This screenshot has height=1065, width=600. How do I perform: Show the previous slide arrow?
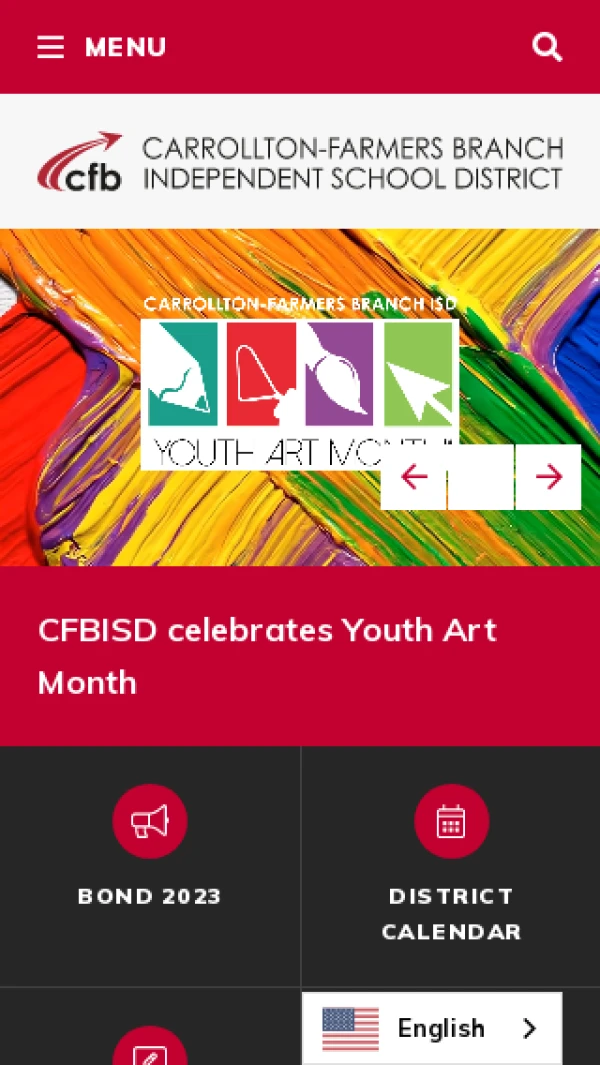tap(414, 477)
